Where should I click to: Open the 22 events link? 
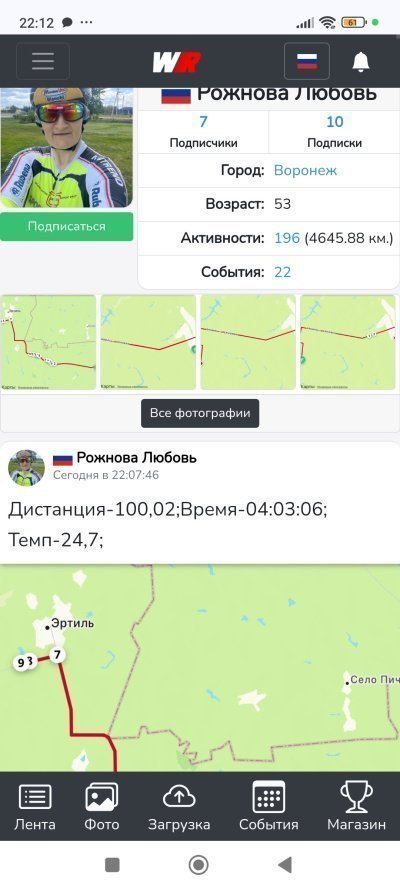click(x=282, y=272)
